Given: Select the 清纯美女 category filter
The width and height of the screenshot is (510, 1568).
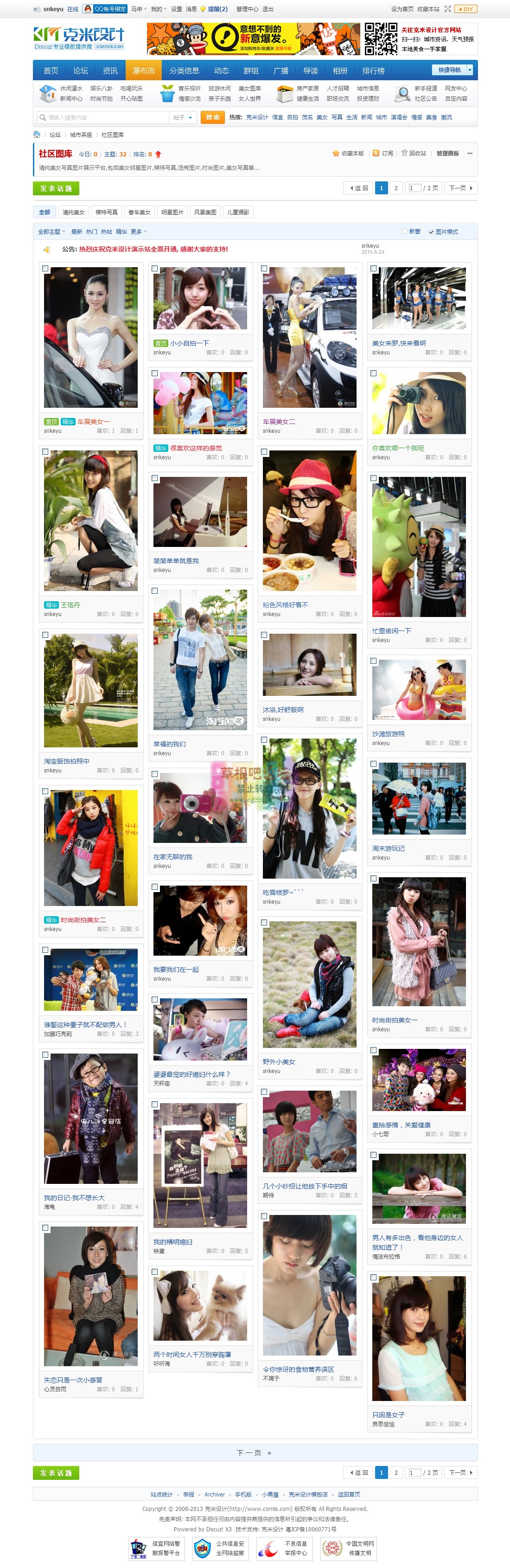Looking at the screenshot, I should (x=73, y=212).
